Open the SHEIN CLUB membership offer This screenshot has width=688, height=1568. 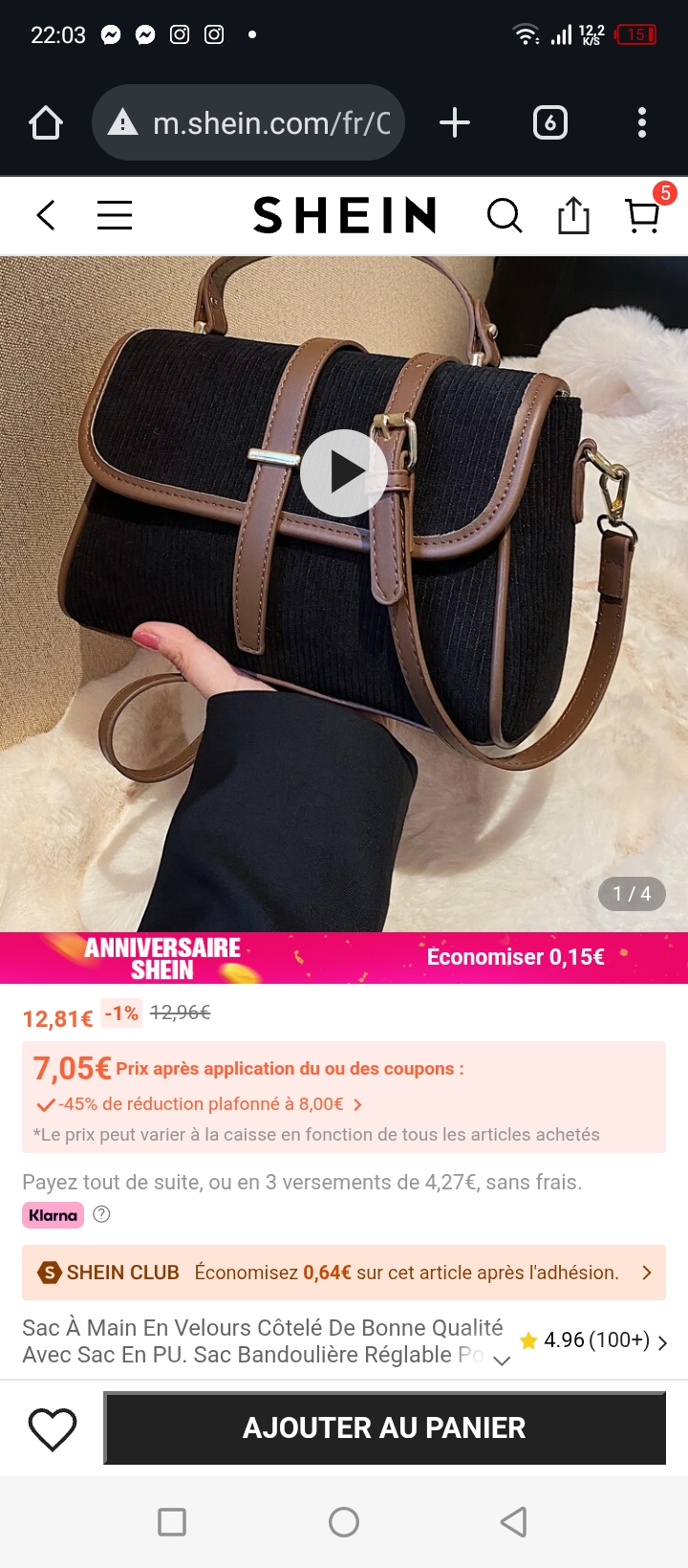point(344,1273)
